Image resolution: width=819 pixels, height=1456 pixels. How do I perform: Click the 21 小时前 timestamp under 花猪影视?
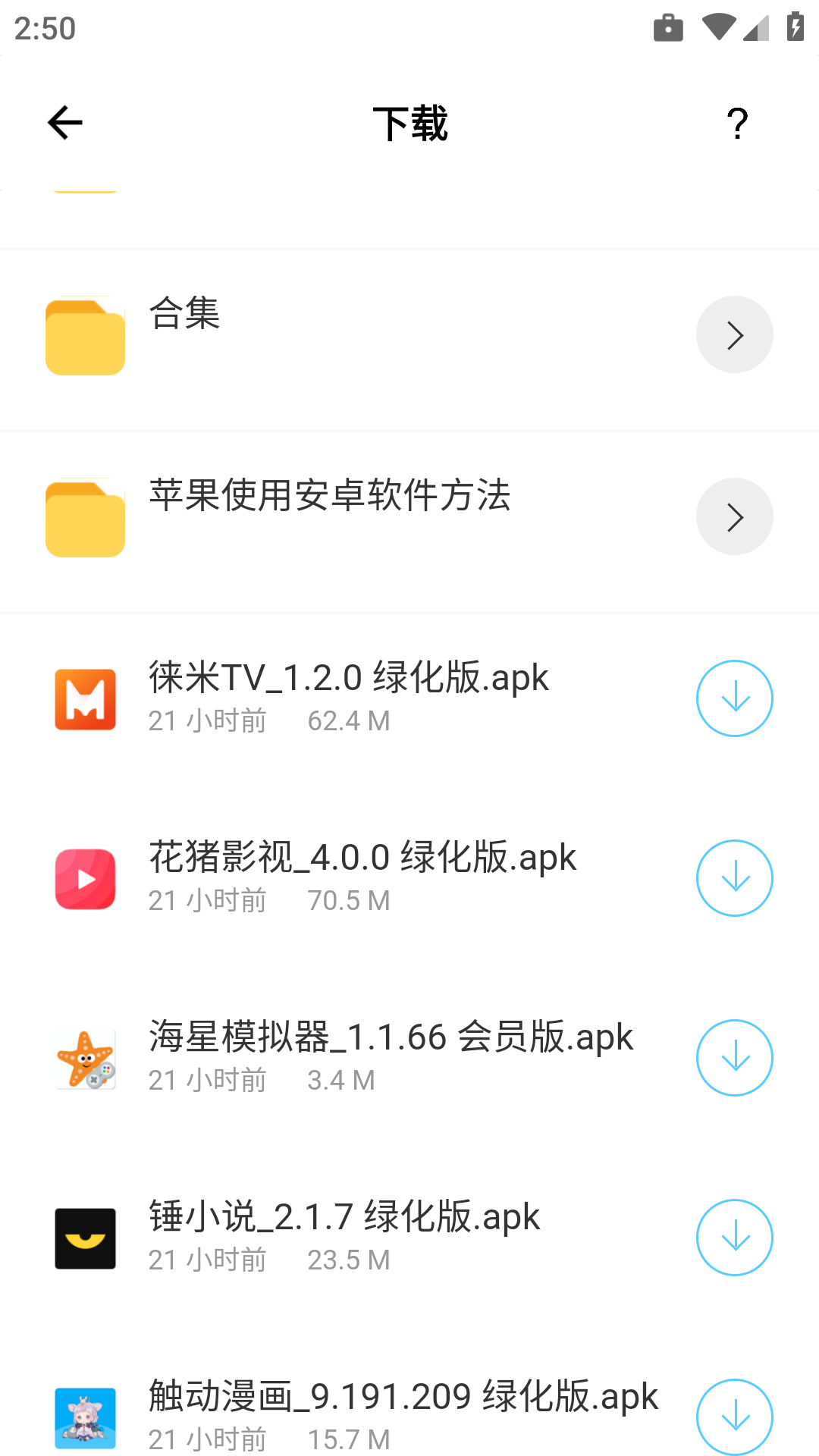click(207, 900)
